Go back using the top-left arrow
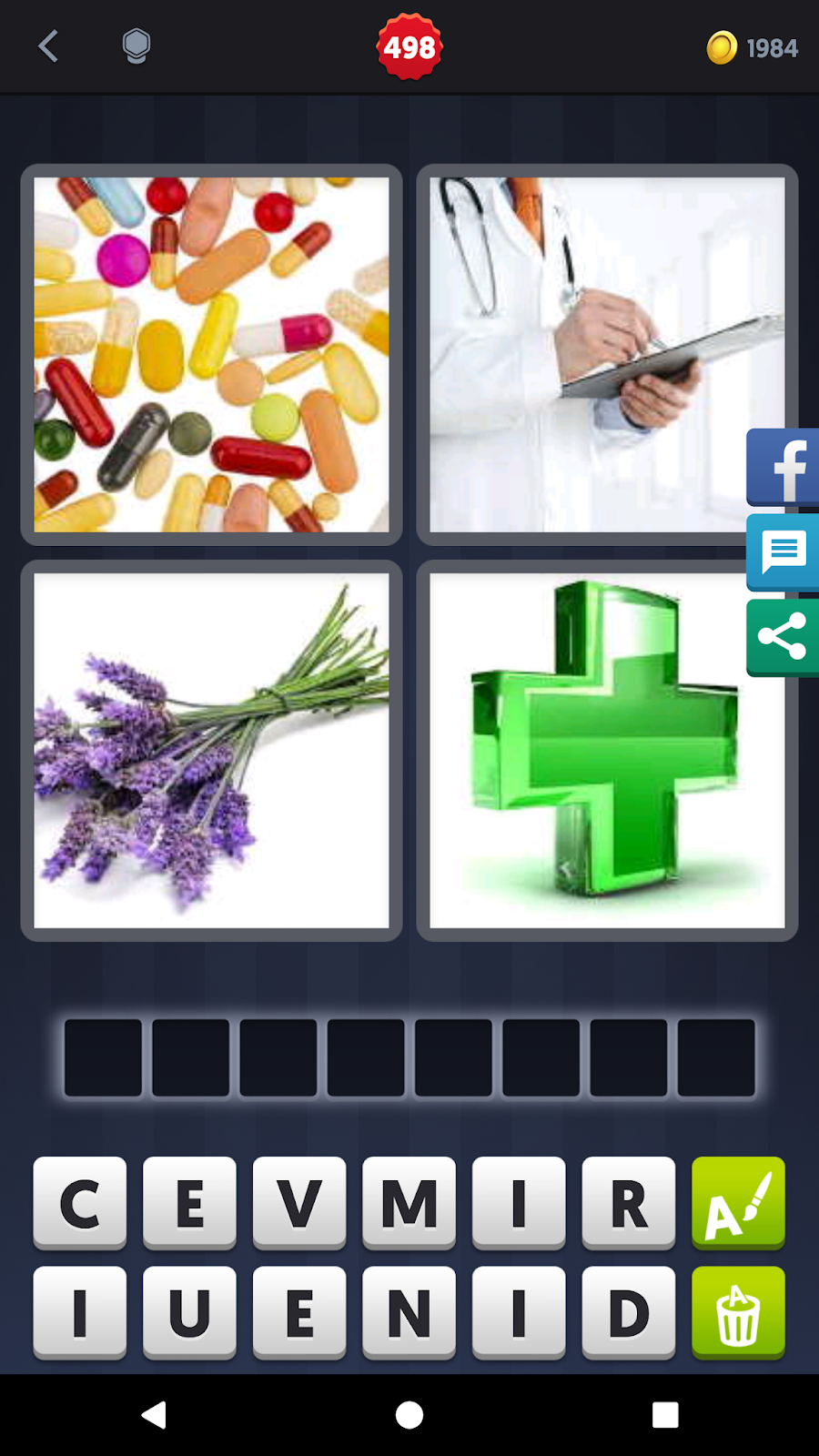819x1456 pixels. [49, 46]
